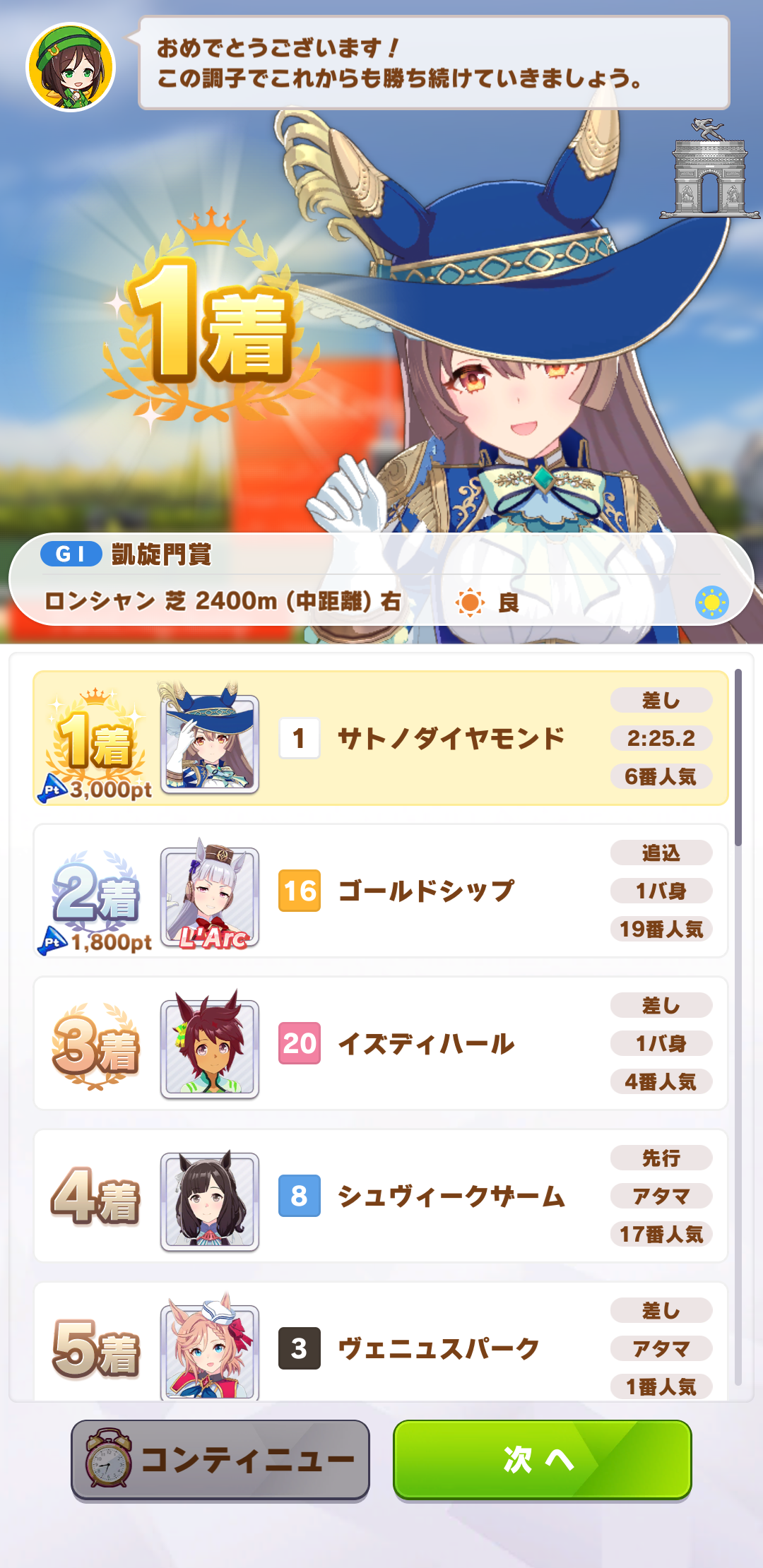Open the blue sun weather icon
The image size is (763, 1568).
(x=711, y=602)
